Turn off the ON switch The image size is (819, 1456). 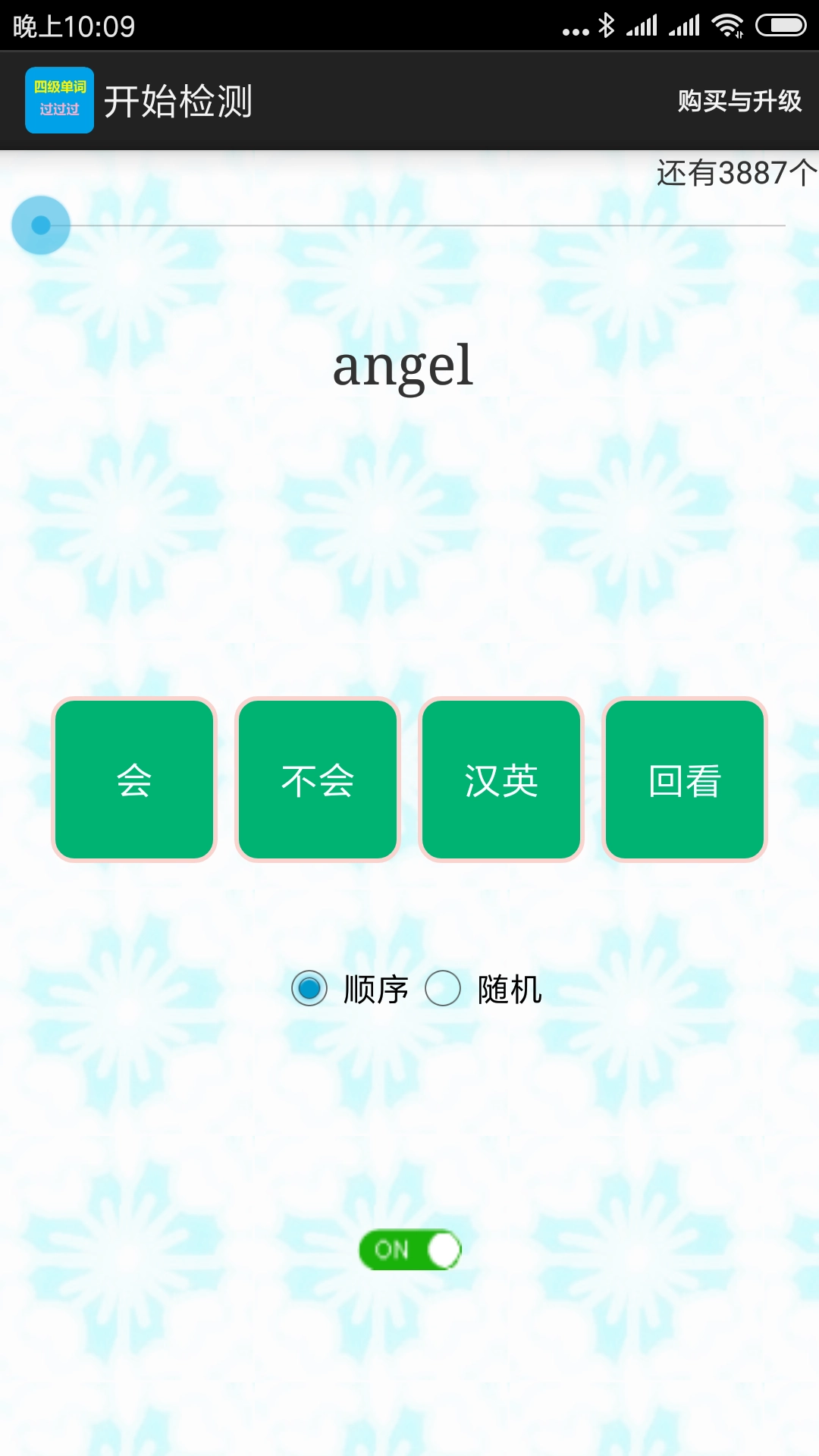pos(410,1249)
